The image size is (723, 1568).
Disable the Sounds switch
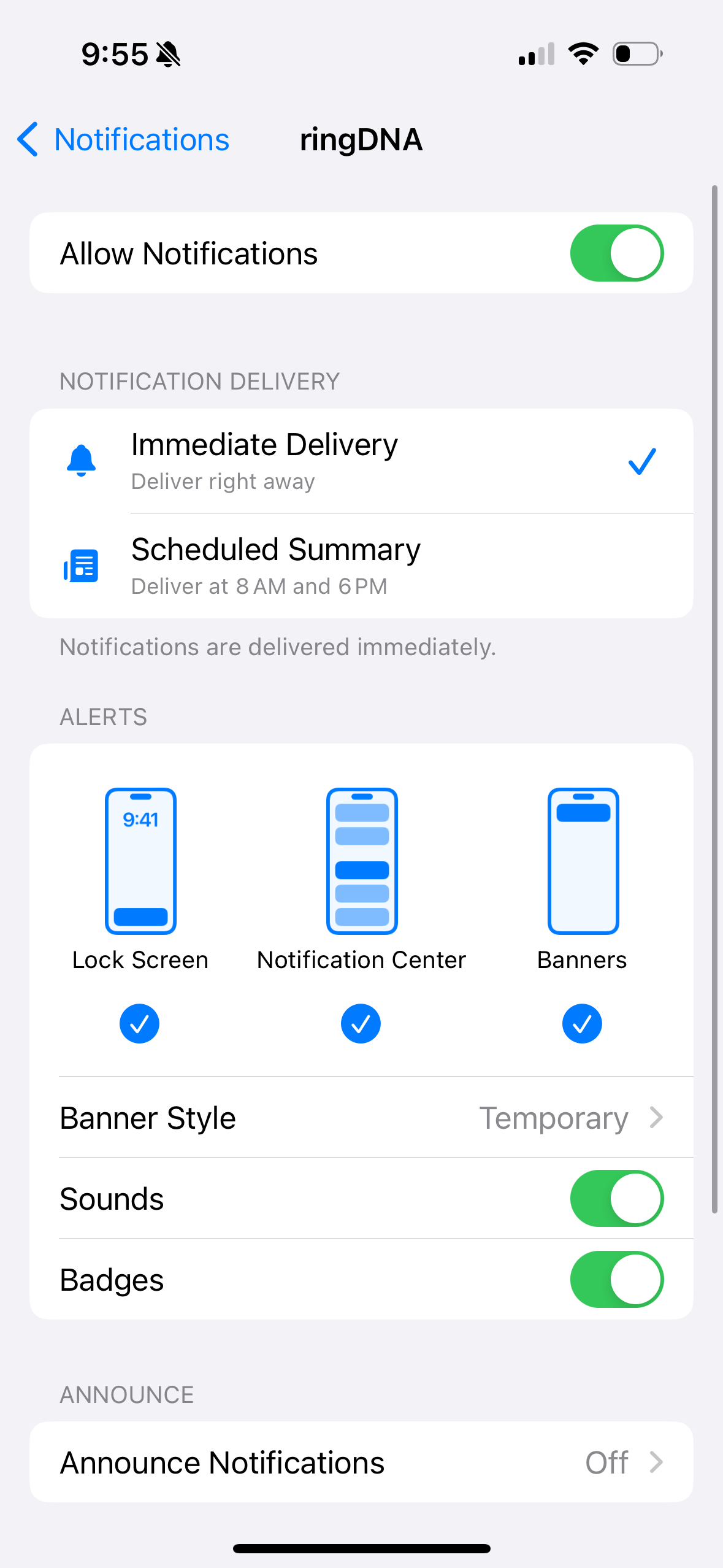616,1198
